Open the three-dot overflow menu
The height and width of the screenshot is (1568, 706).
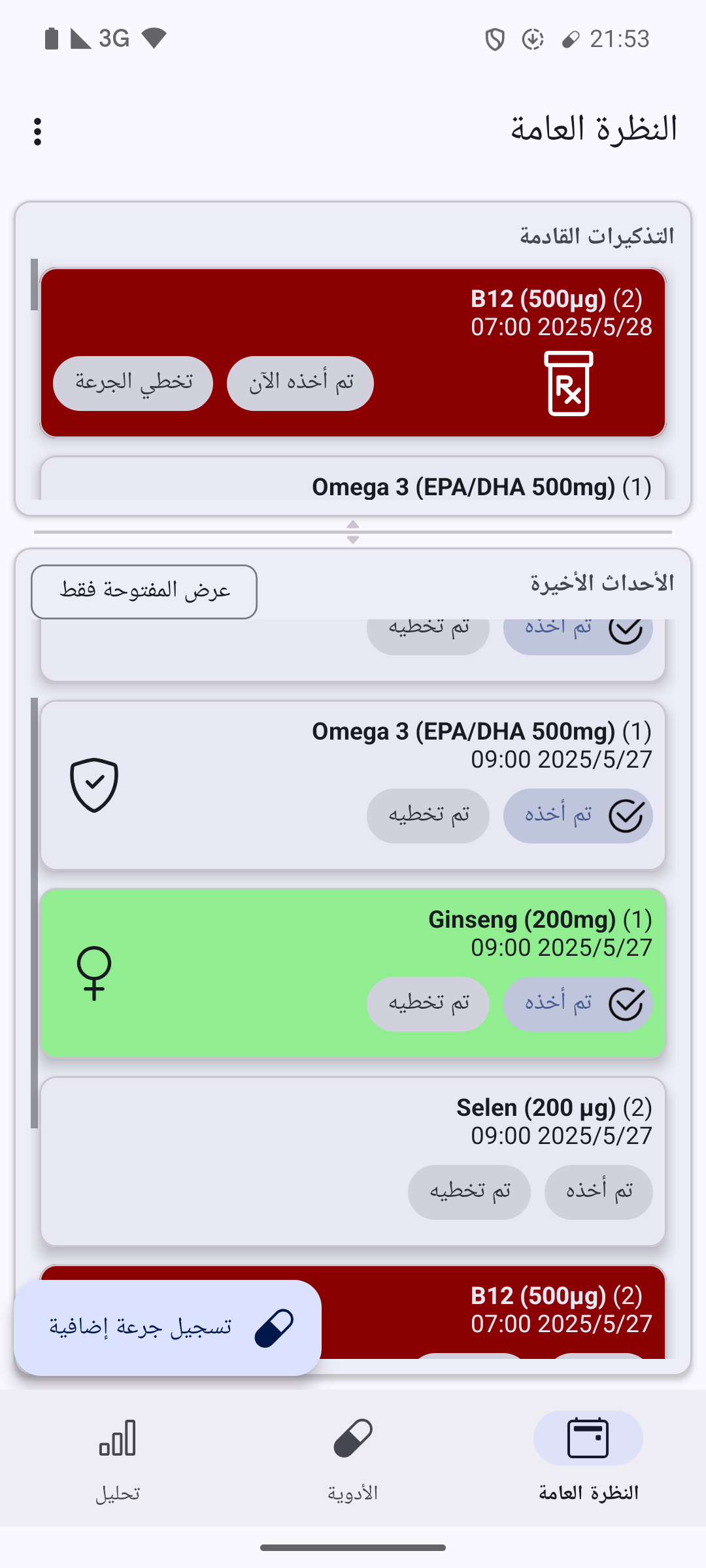[38, 131]
